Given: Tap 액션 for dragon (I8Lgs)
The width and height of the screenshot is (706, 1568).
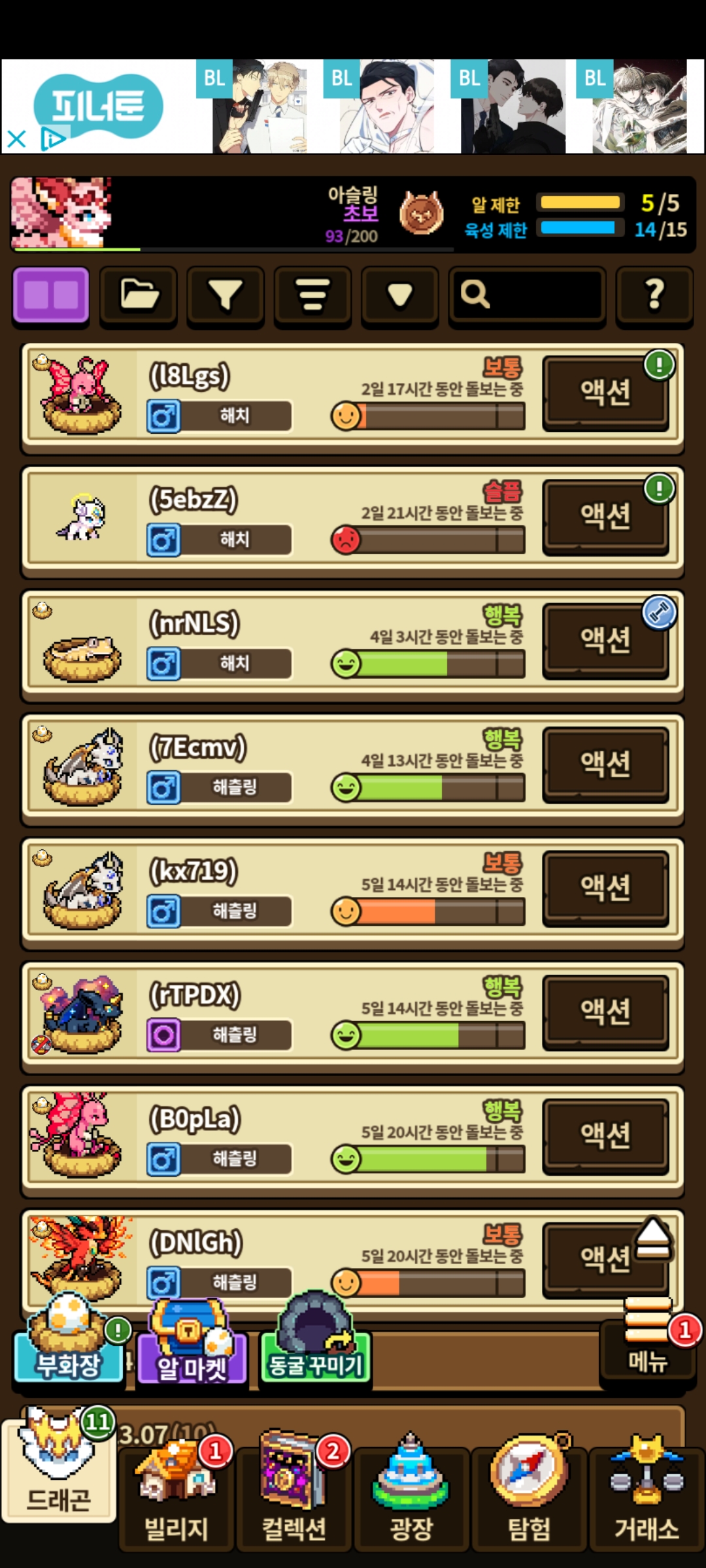Looking at the screenshot, I should (605, 392).
